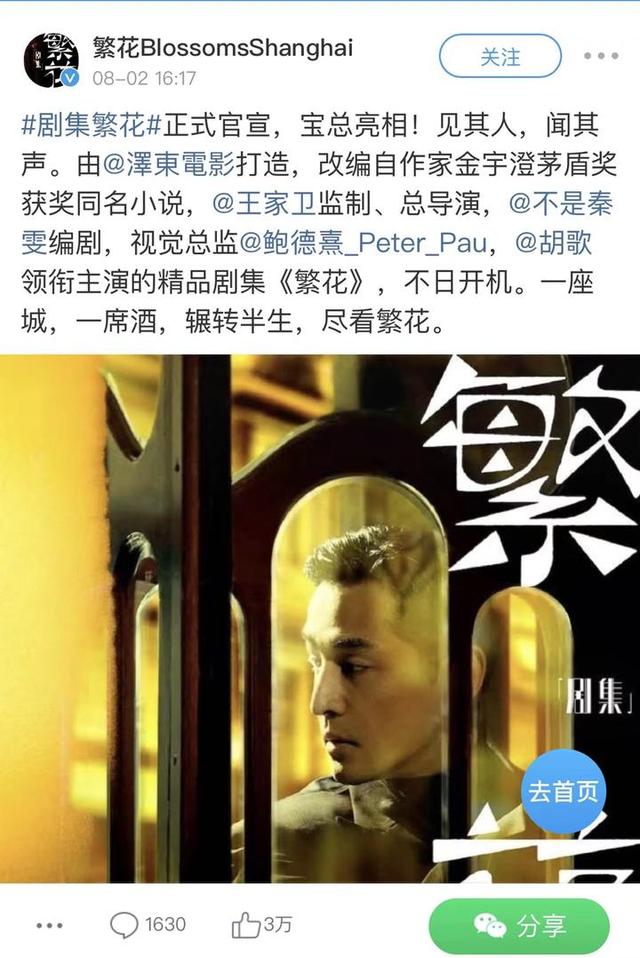Open the comments with 1630 replies
Image resolution: width=640 pixels, height=958 pixels.
pos(148,926)
